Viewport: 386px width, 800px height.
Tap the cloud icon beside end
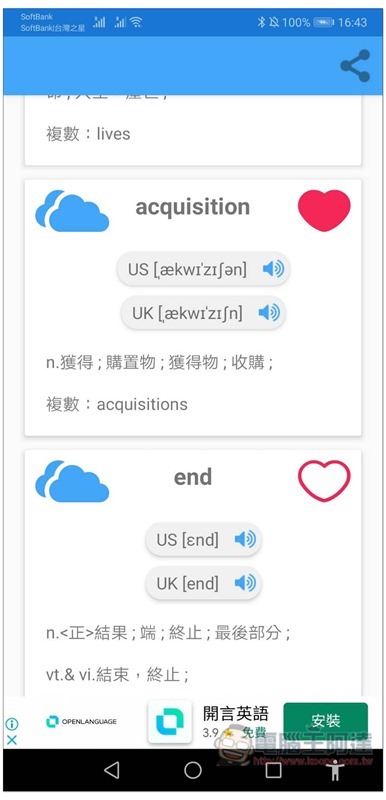(72, 481)
